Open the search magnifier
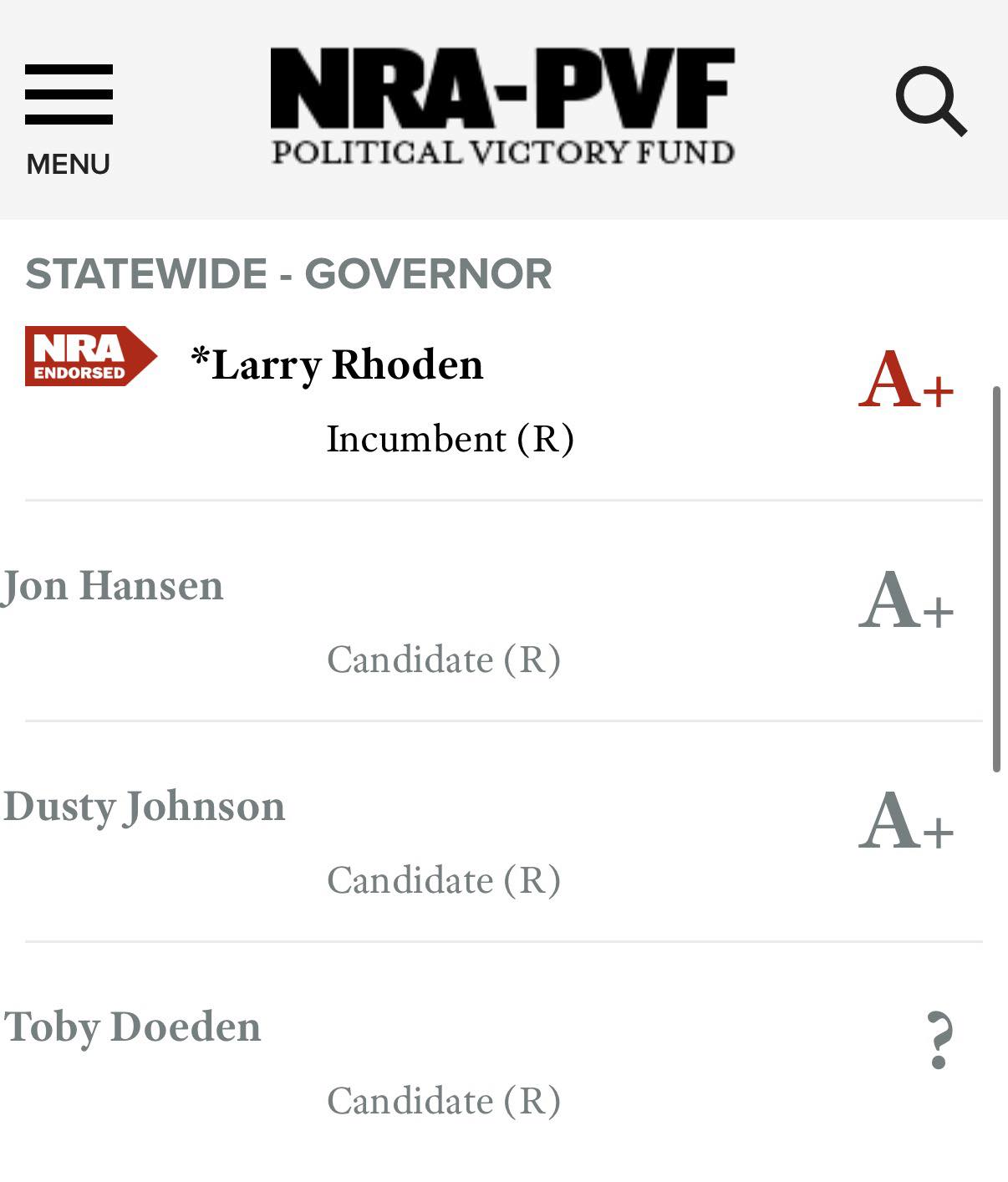Screen dimensions: 1008x1182 [x=931, y=101]
